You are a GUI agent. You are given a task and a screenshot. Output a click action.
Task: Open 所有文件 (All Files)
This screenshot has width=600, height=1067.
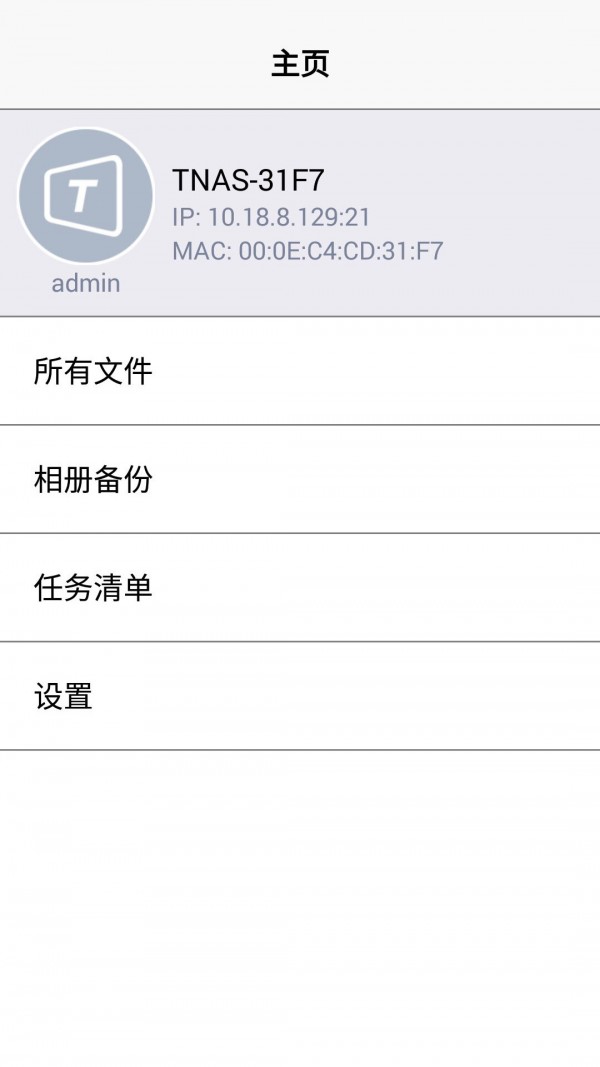click(x=300, y=372)
